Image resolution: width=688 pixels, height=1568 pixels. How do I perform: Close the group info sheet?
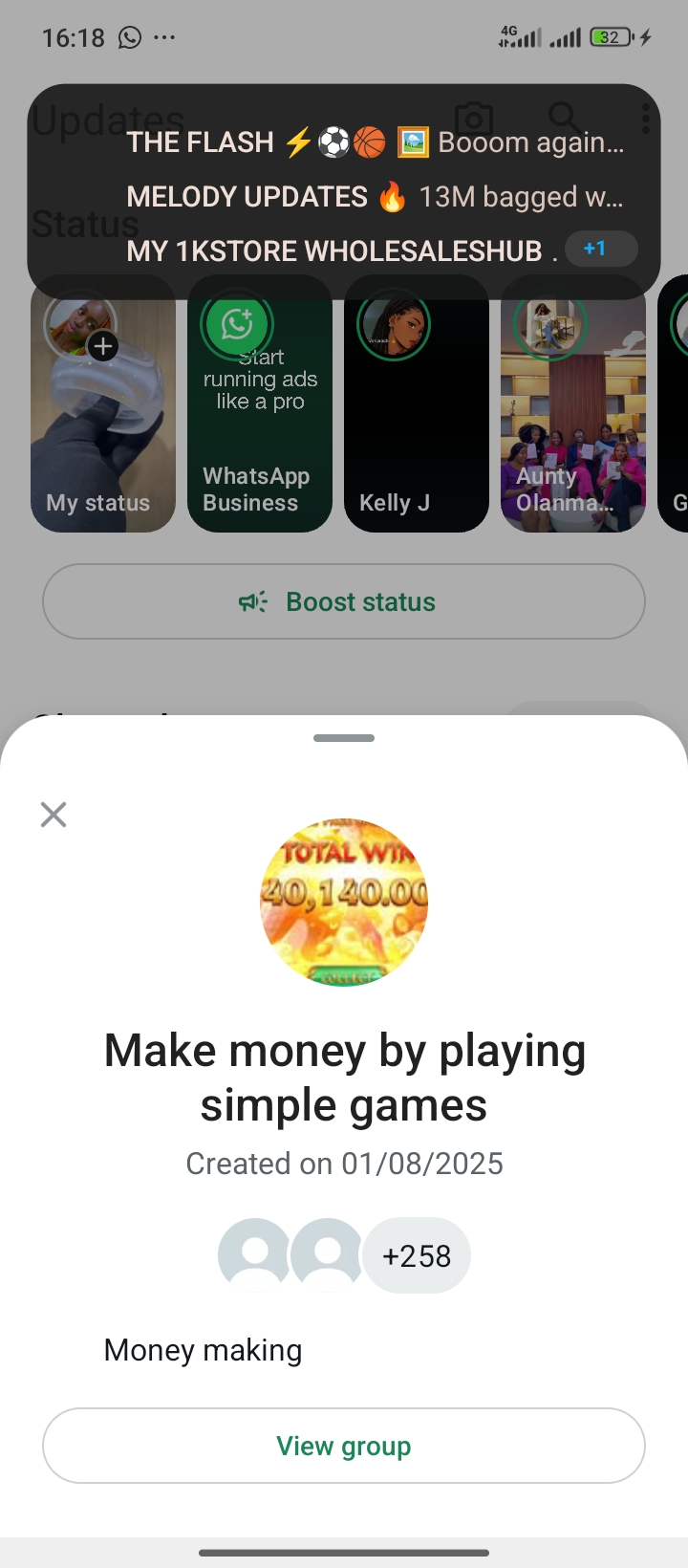coord(54,815)
